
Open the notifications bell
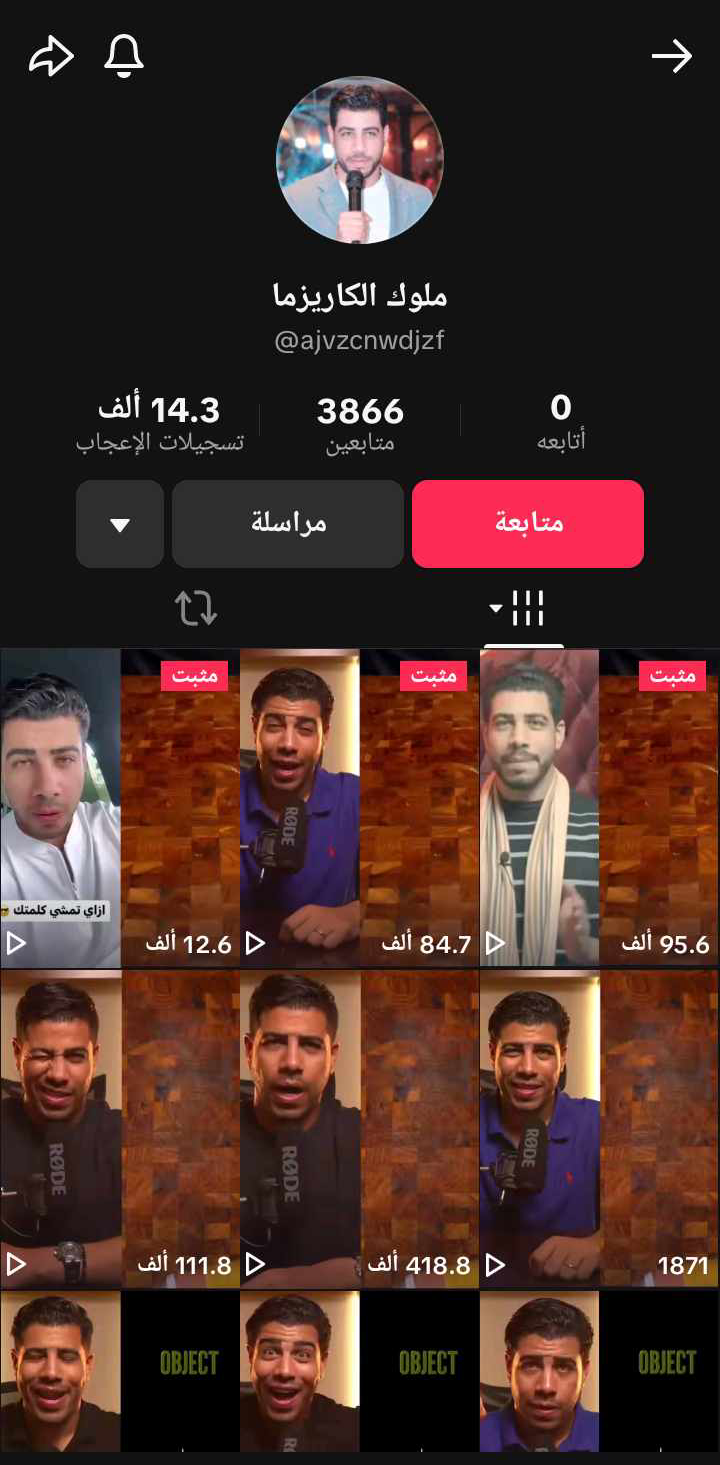[124, 57]
